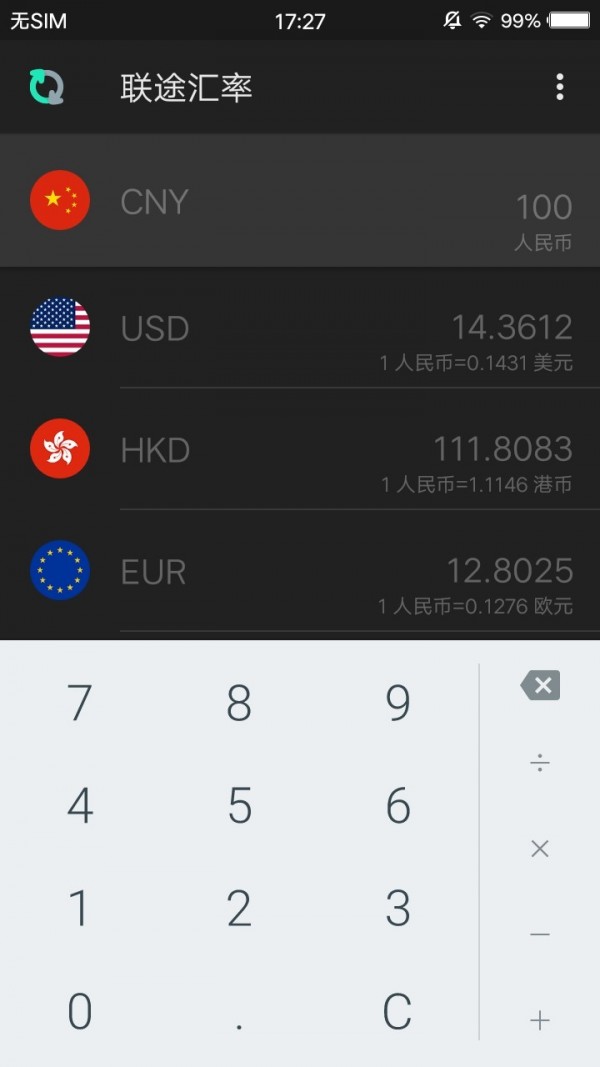Tap digit 9 on the keypad

point(398,704)
